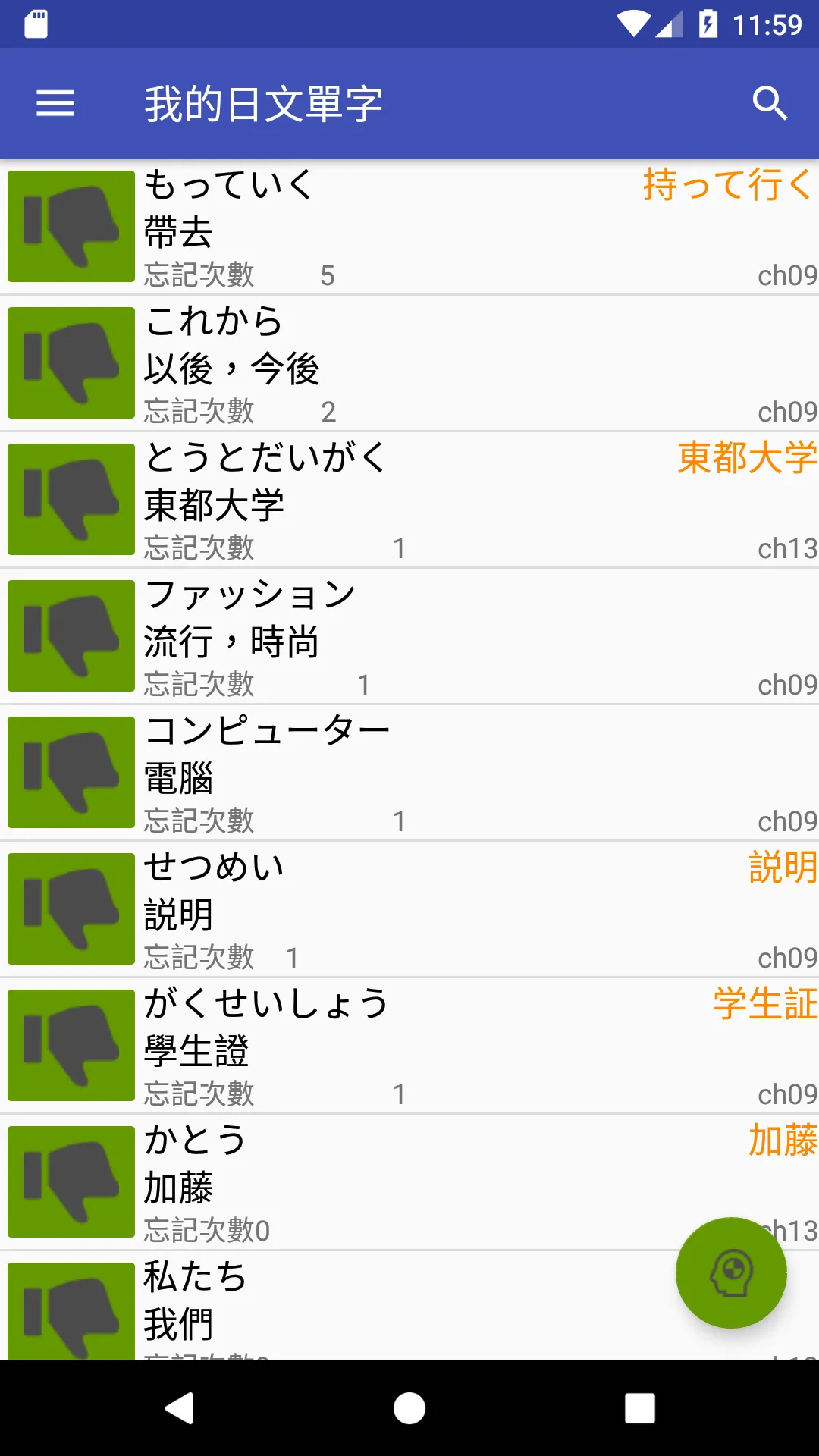The image size is (819, 1456).
Task: Tap the thumbs-down icon beside ファッション
Action: (x=71, y=636)
